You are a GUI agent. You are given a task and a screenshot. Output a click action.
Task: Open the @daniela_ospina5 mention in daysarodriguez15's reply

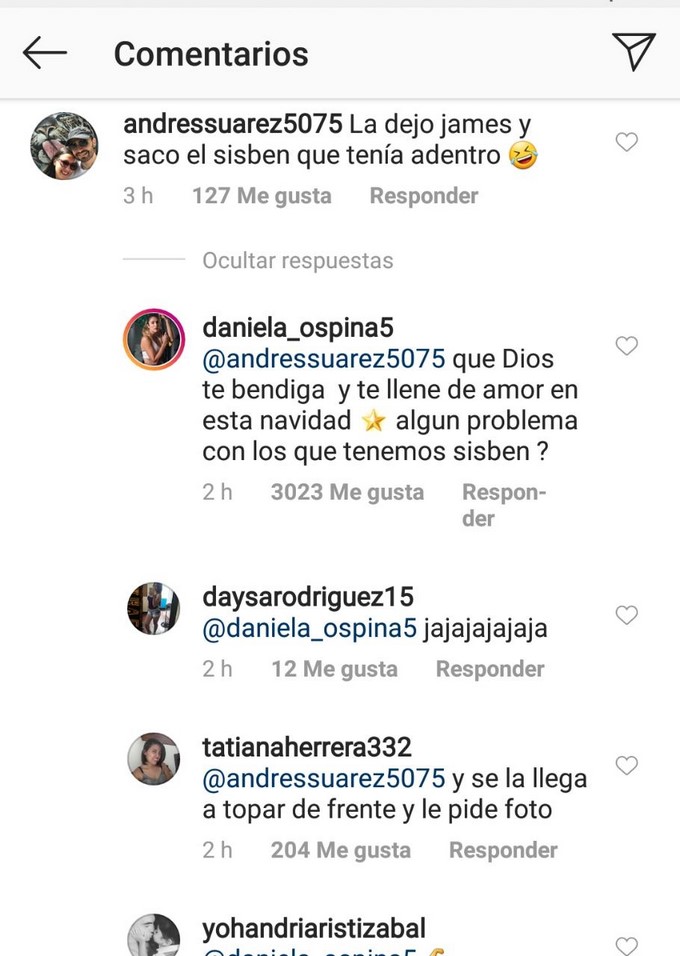click(309, 631)
